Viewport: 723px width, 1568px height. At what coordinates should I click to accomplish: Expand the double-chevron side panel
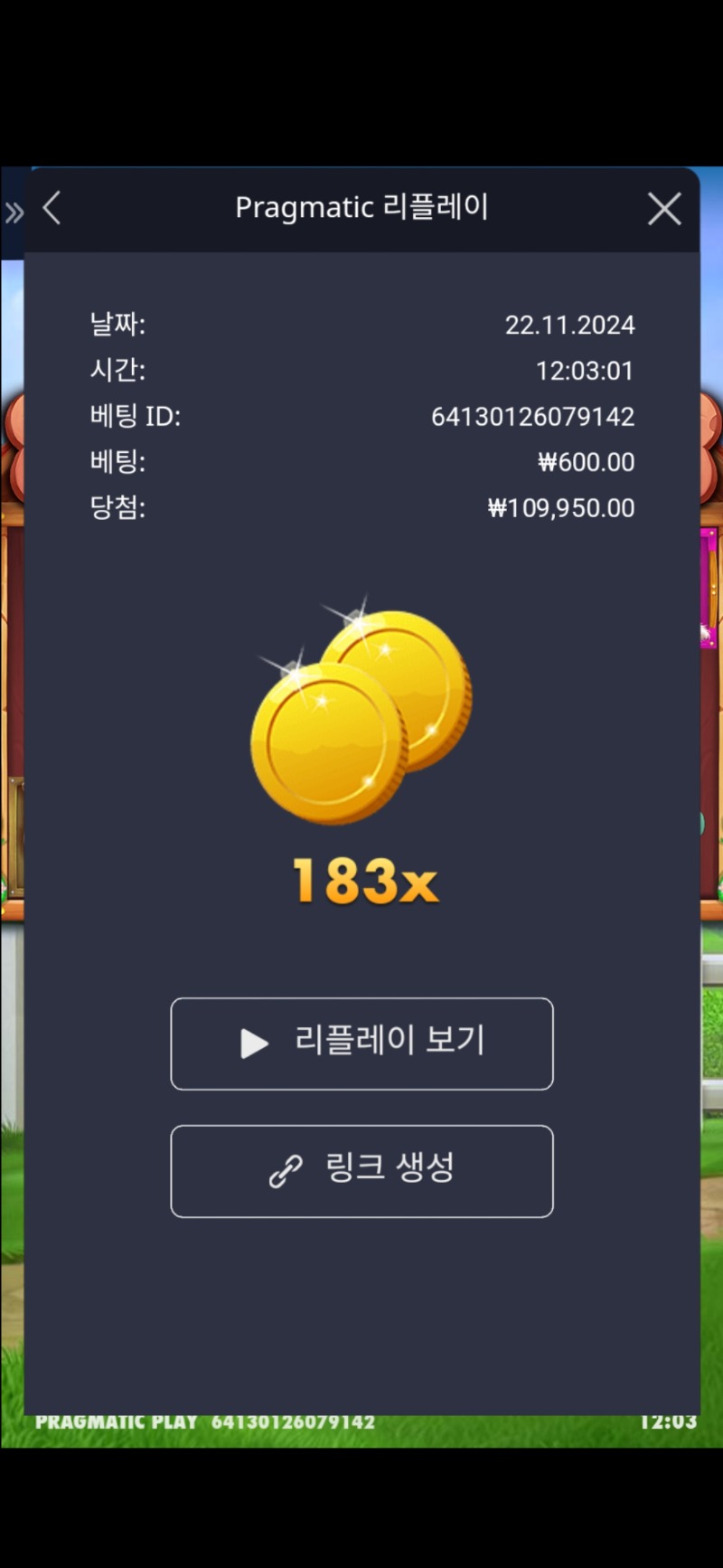(x=14, y=213)
